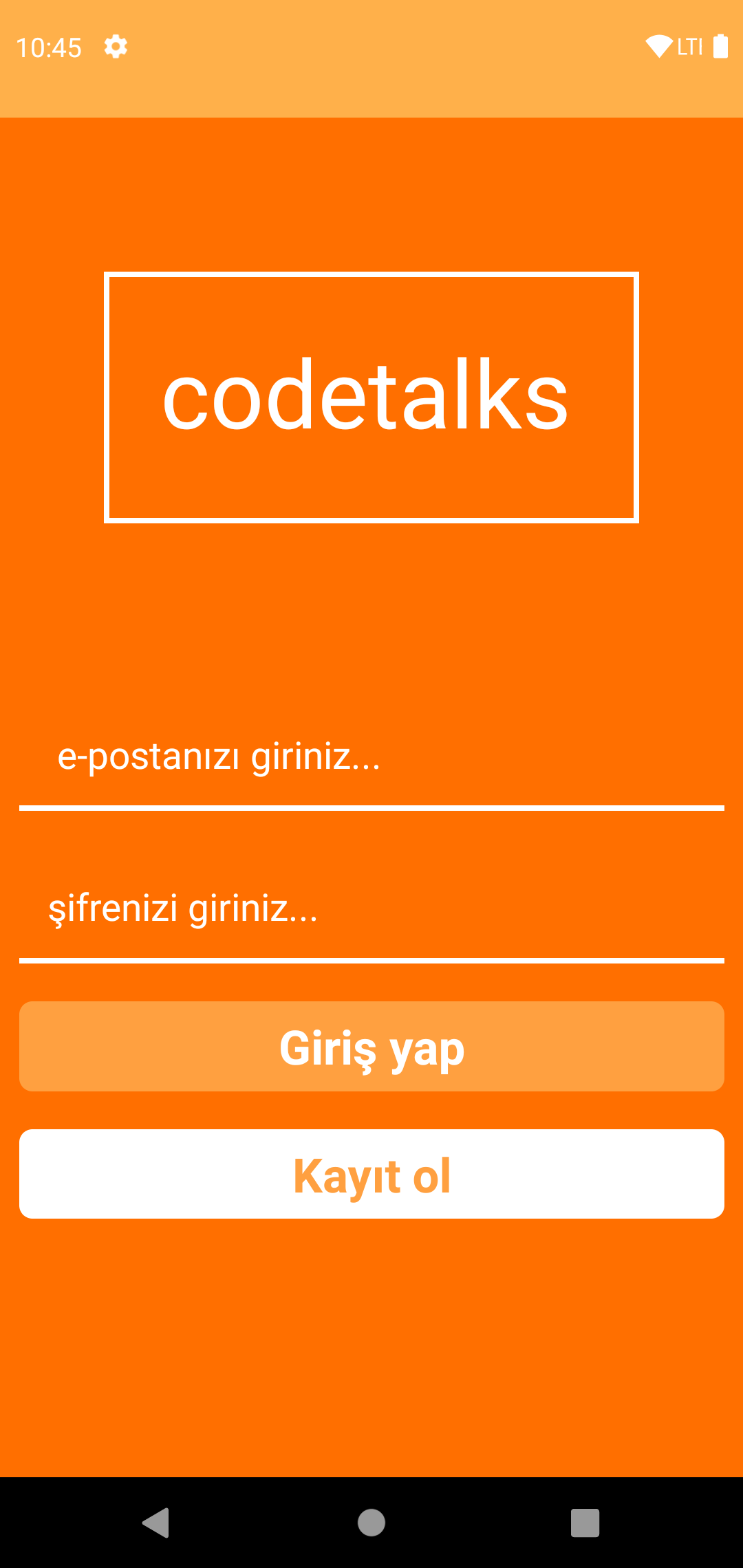Open the settings gear in the status bar

click(x=116, y=45)
